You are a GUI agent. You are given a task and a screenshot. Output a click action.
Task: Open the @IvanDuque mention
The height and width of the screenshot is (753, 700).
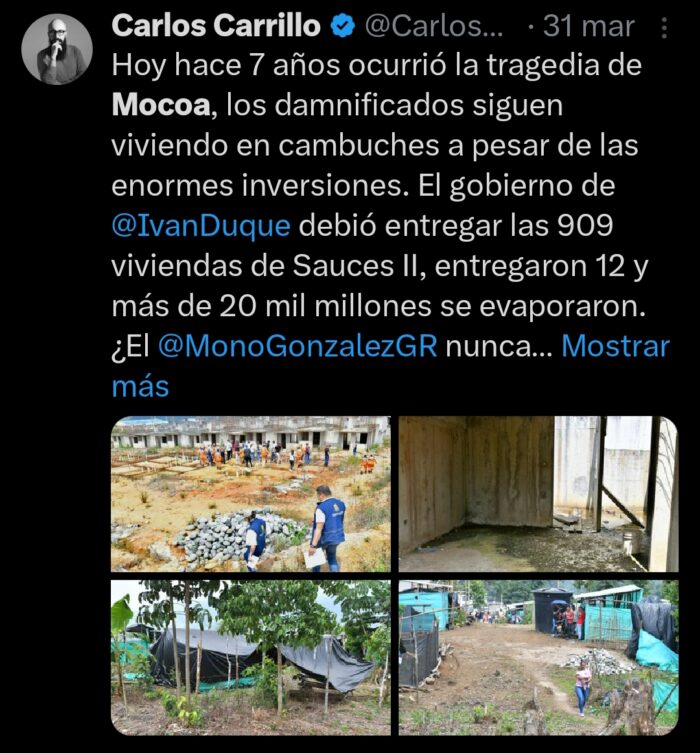click(x=201, y=225)
